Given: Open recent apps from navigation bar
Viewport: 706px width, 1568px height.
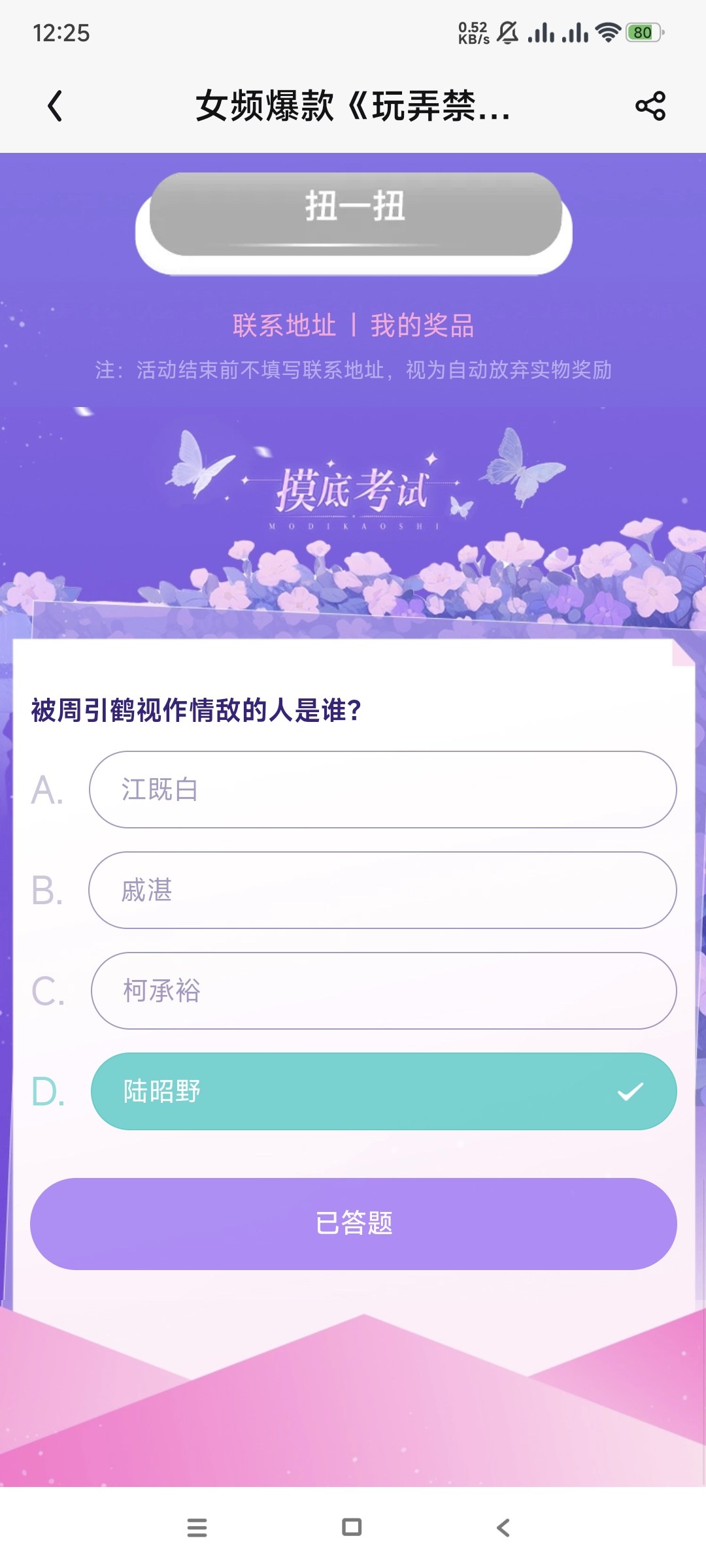Looking at the screenshot, I should tap(197, 1527).
